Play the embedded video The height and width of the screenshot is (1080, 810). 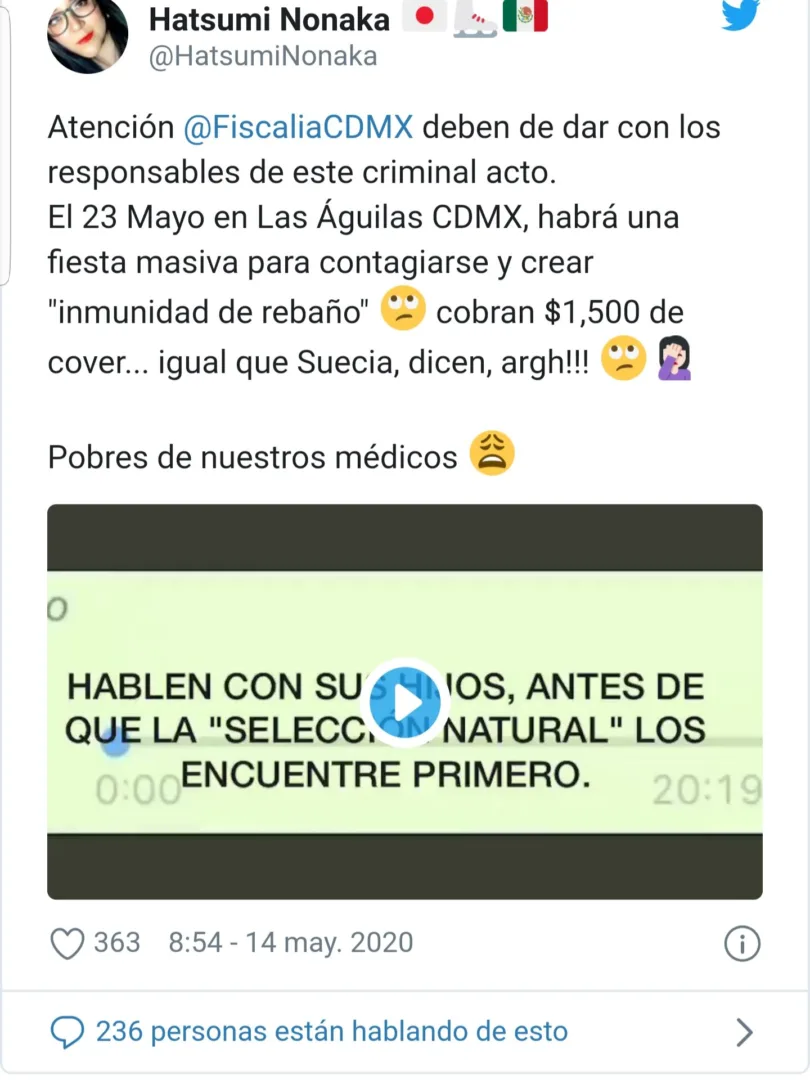pos(405,703)
